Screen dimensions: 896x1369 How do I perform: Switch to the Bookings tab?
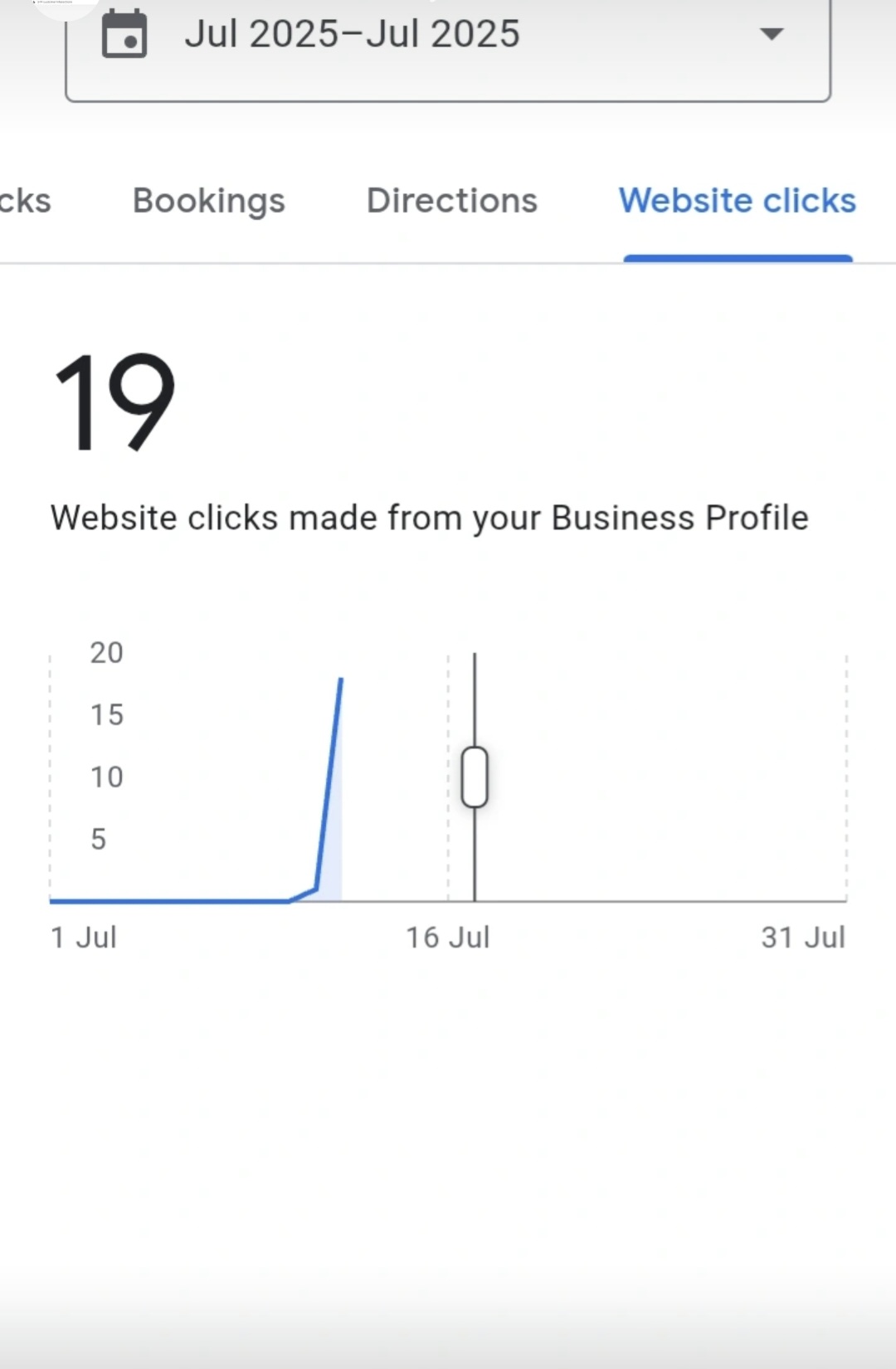209,201
